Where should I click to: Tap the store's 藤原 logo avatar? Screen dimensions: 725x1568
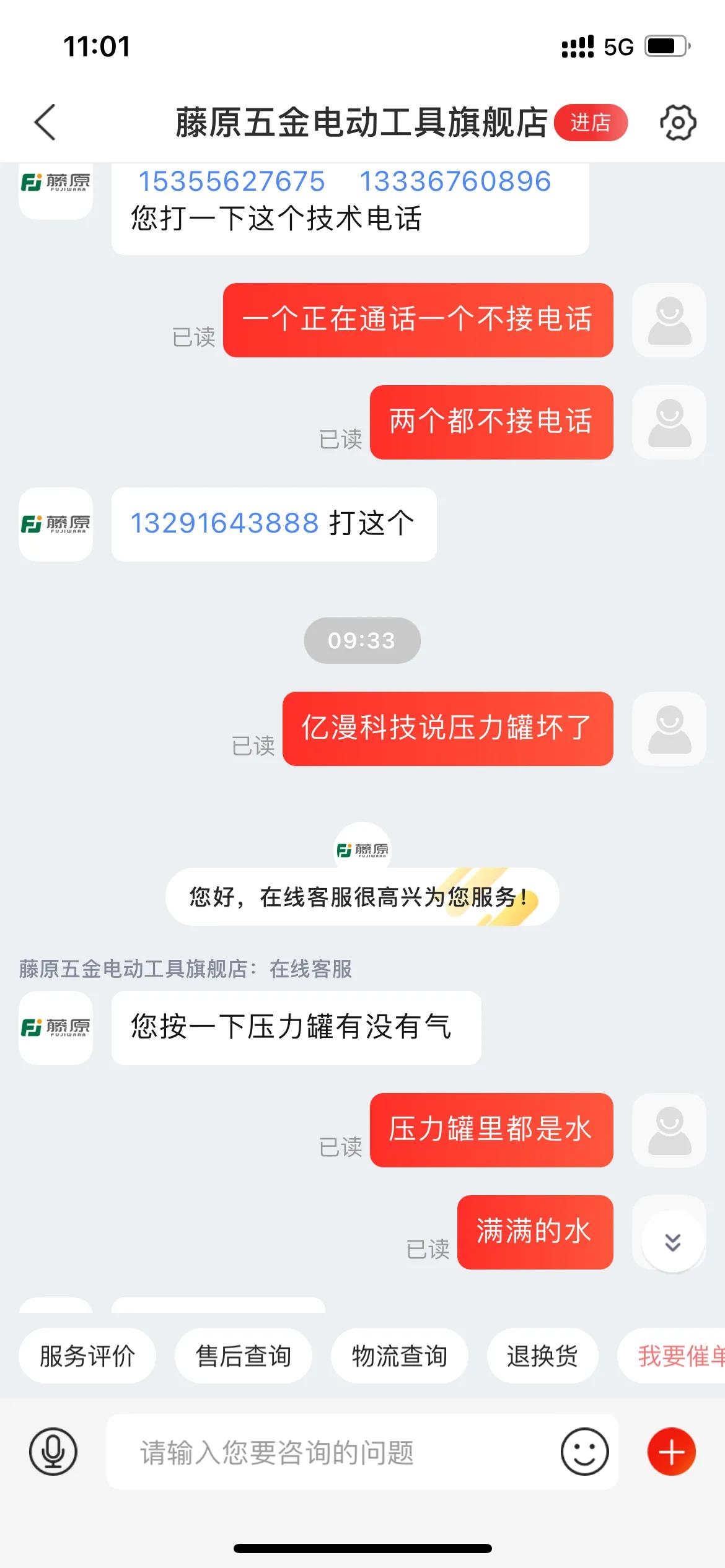tap(55, 190)
